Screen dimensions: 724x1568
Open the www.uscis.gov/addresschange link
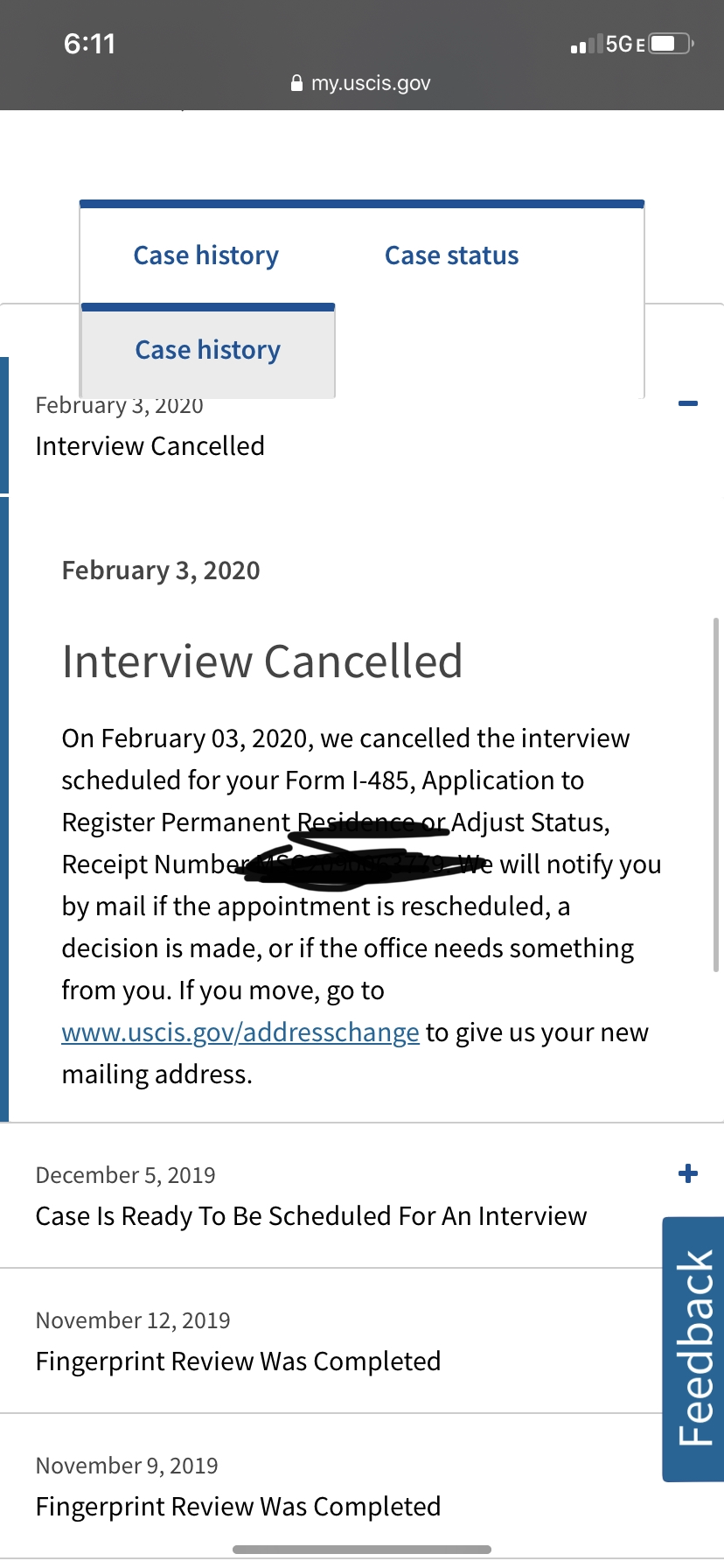tap(240, 1032)
